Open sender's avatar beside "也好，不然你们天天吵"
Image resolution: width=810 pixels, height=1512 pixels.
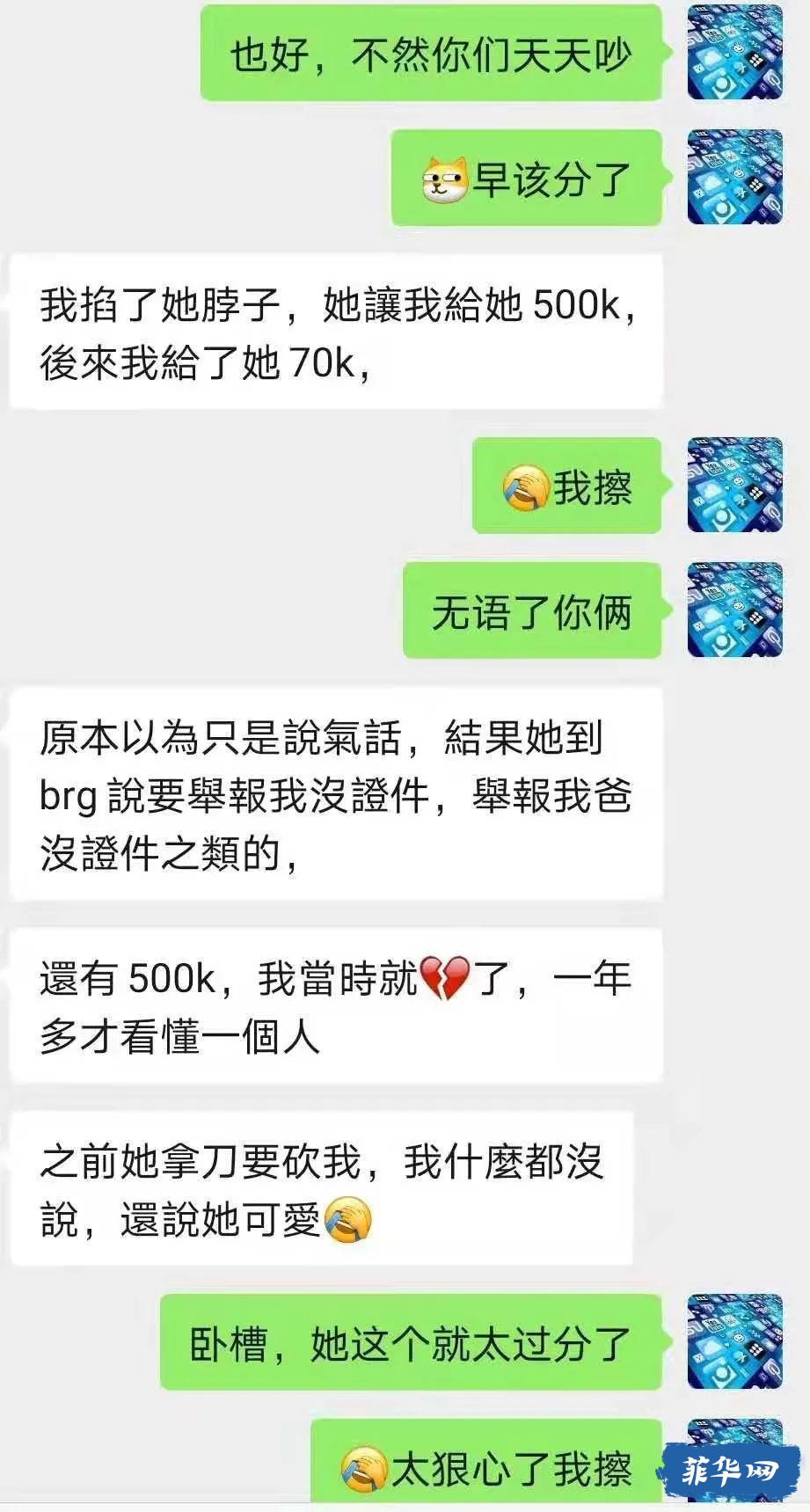[734, 52]
